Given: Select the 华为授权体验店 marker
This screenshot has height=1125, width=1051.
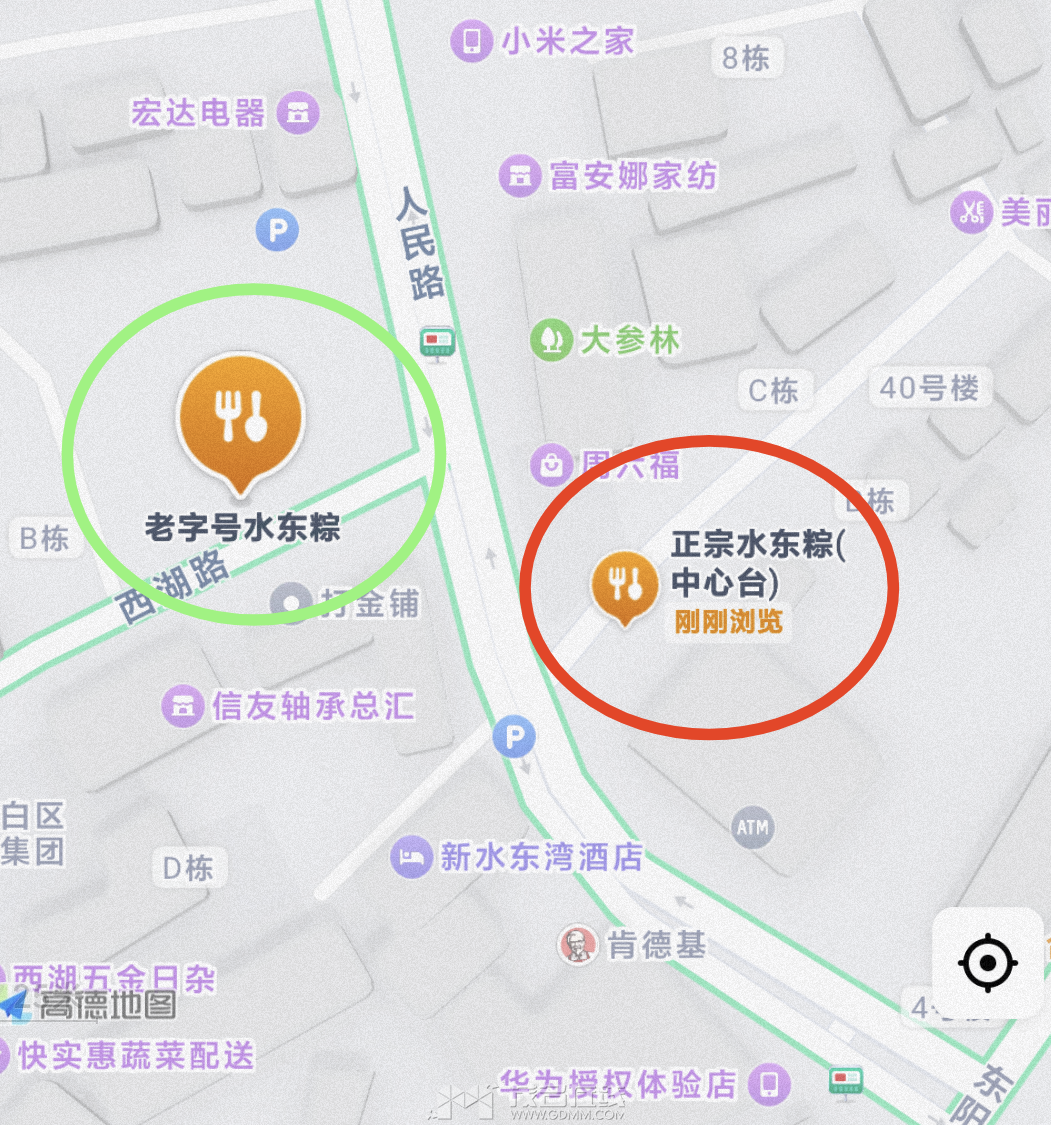Looking at the screenshot, I should (x=770, y=1084).
